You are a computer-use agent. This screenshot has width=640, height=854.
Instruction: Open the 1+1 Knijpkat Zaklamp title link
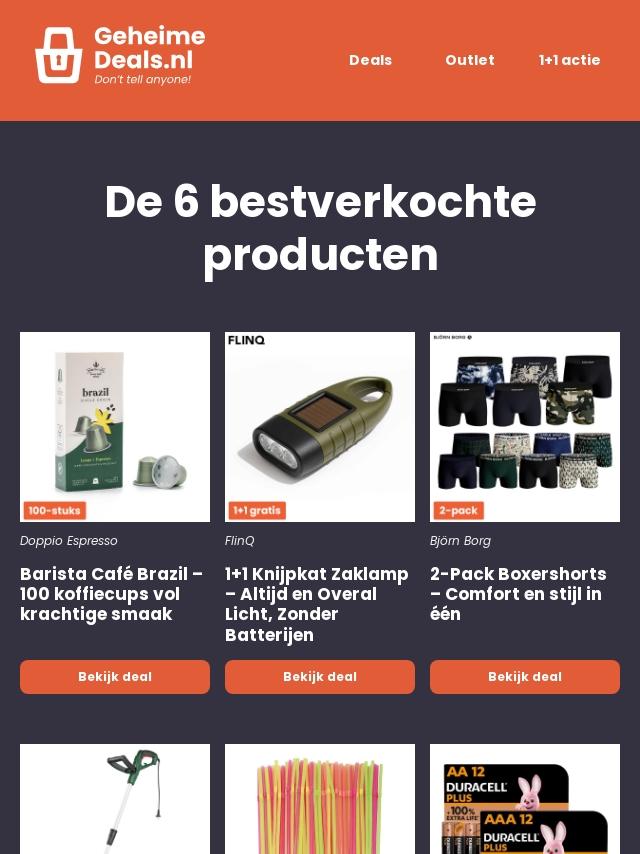pyautogui.click(x=317, y=604)
